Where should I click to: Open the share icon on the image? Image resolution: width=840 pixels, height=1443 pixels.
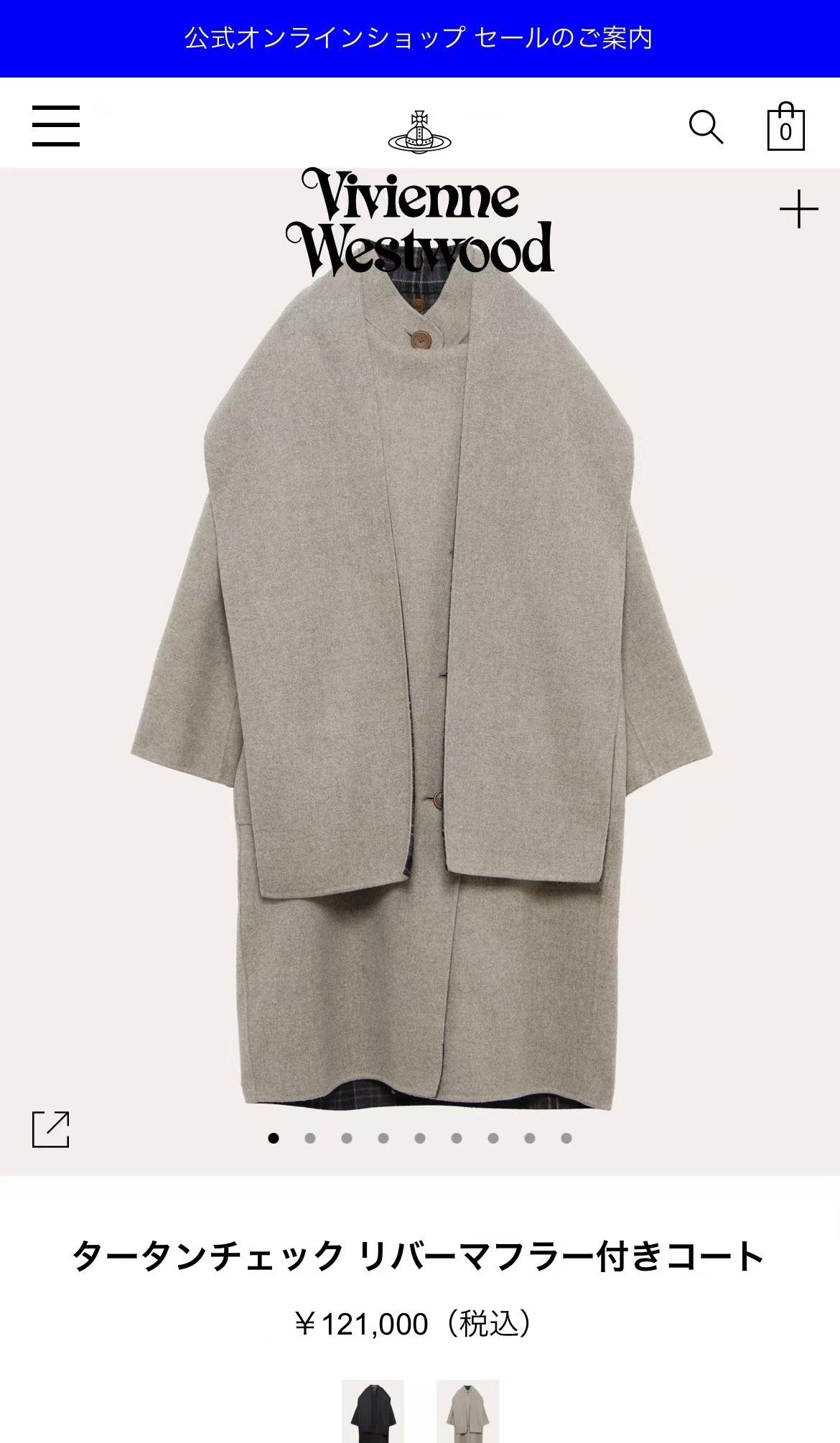51,1129
